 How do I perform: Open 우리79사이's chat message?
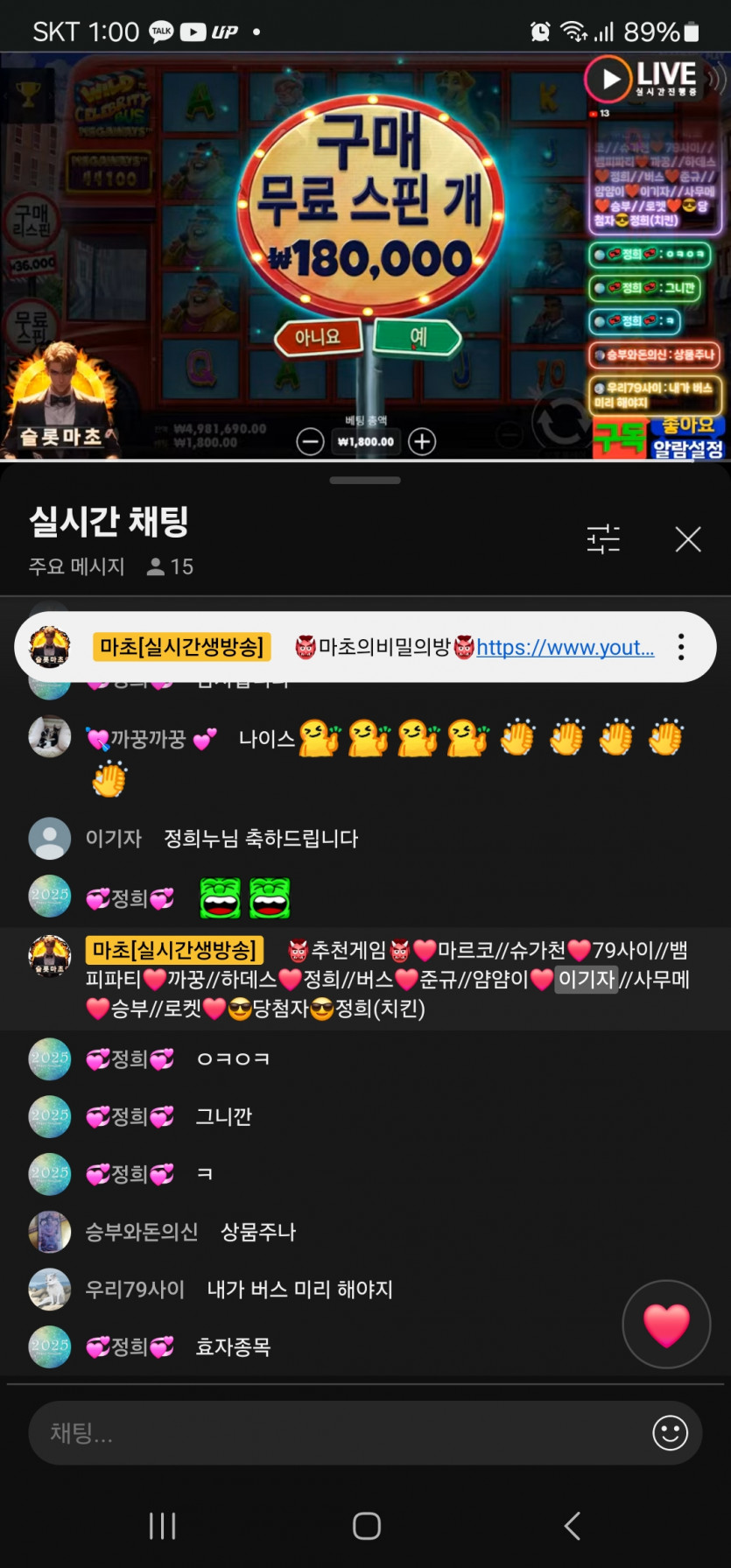[299, 1290]
